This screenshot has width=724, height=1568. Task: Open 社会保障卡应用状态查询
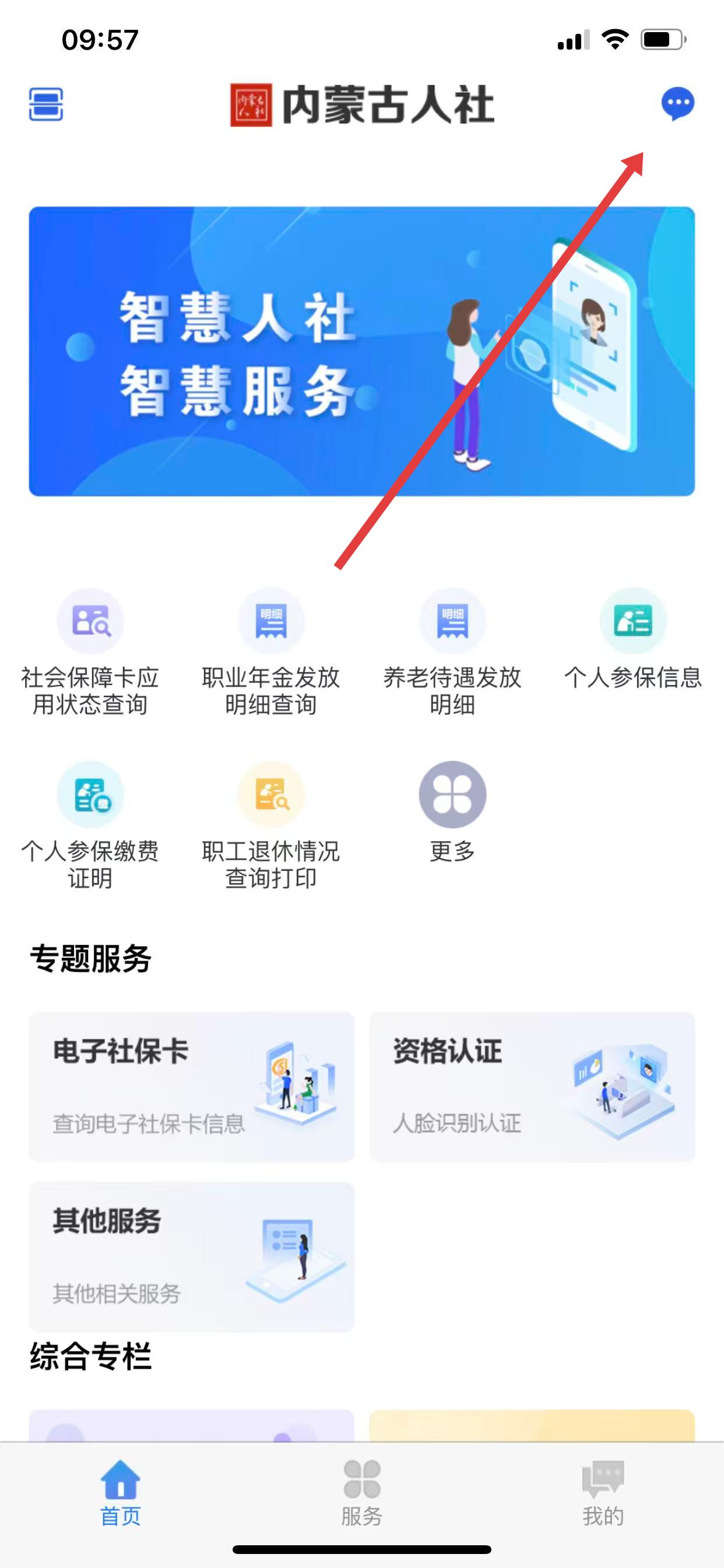point(90,652)
